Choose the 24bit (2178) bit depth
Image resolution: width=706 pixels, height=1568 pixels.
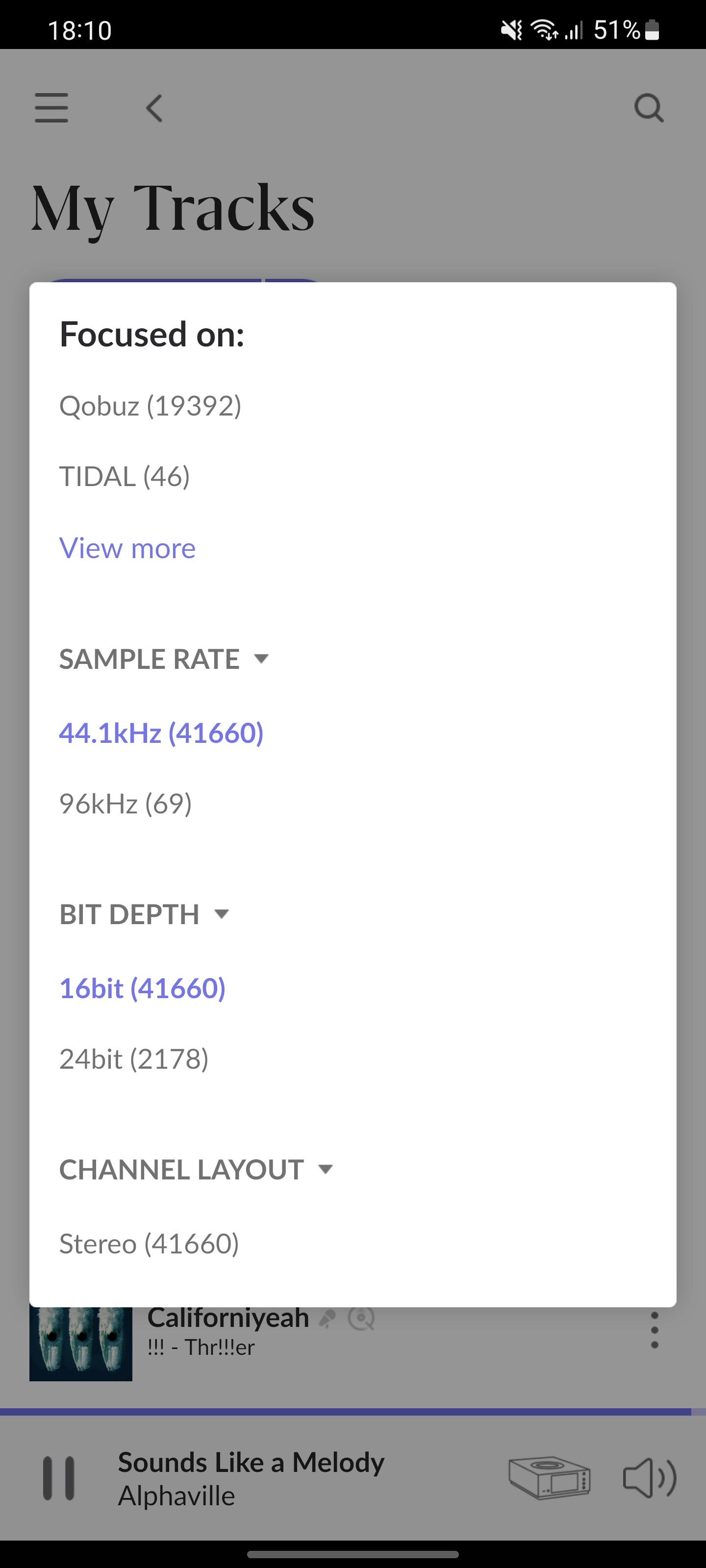[x=134, y=1059]
